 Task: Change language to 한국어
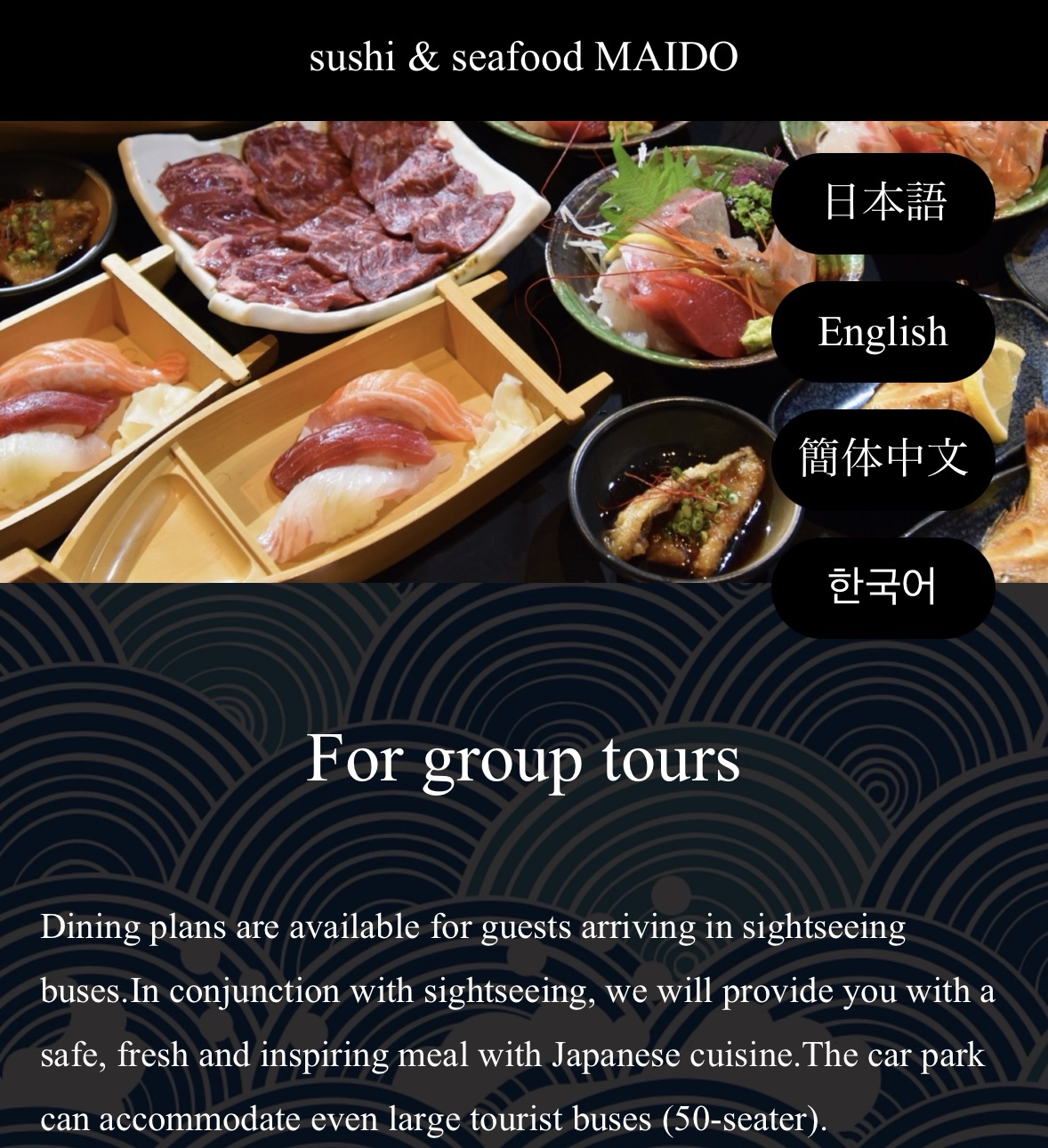pos(883,586)
